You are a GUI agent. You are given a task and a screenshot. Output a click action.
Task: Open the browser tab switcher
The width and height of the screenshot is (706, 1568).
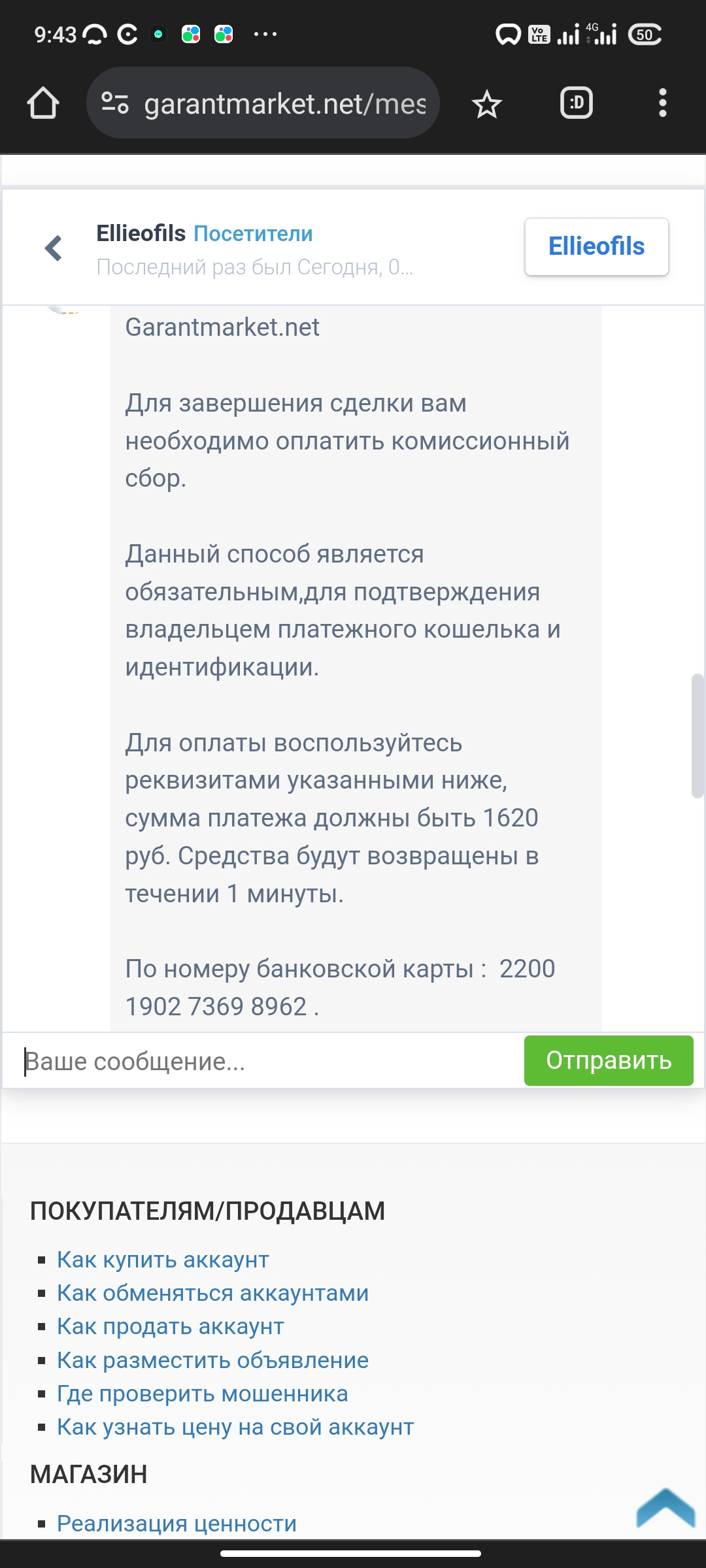point(577,103)
